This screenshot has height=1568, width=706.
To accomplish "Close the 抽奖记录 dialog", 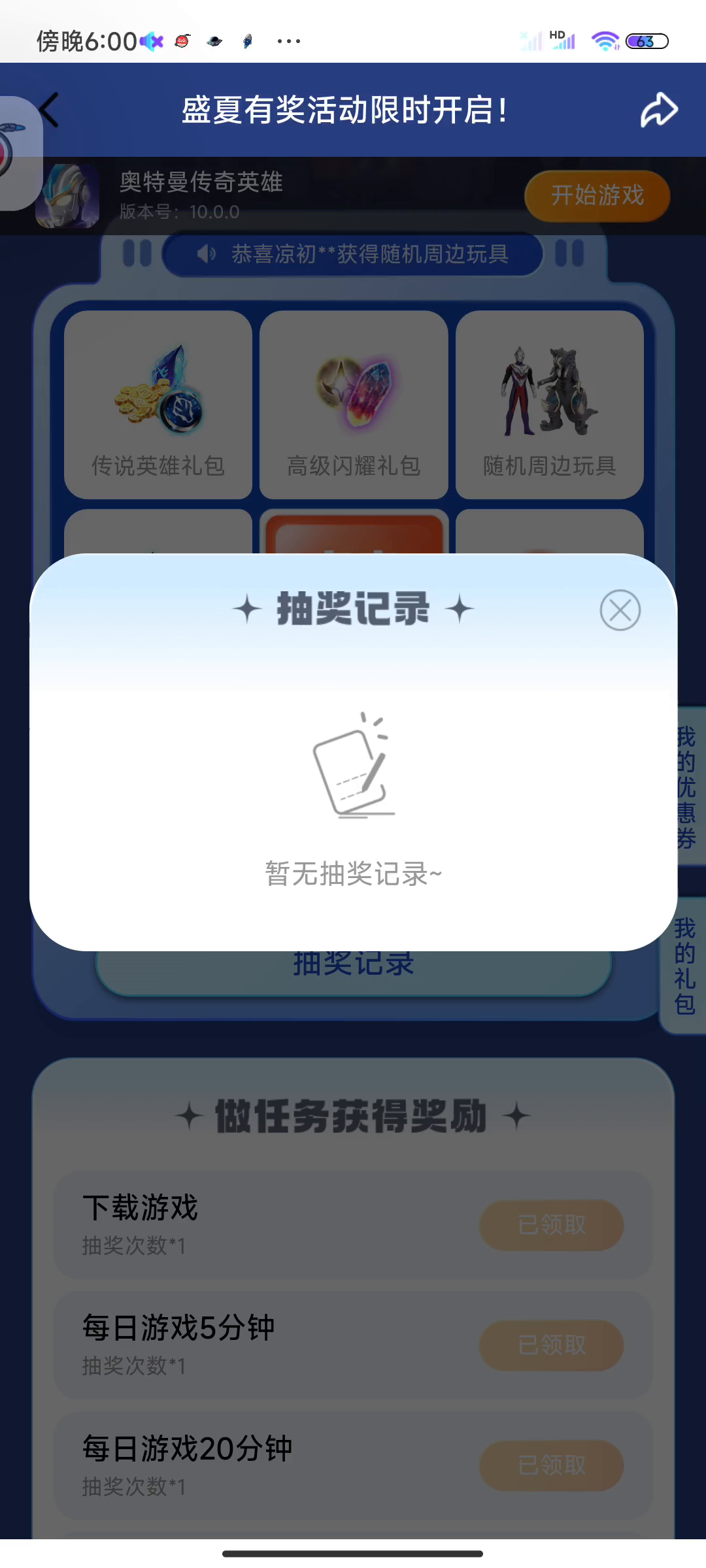I will click(620, 610).
